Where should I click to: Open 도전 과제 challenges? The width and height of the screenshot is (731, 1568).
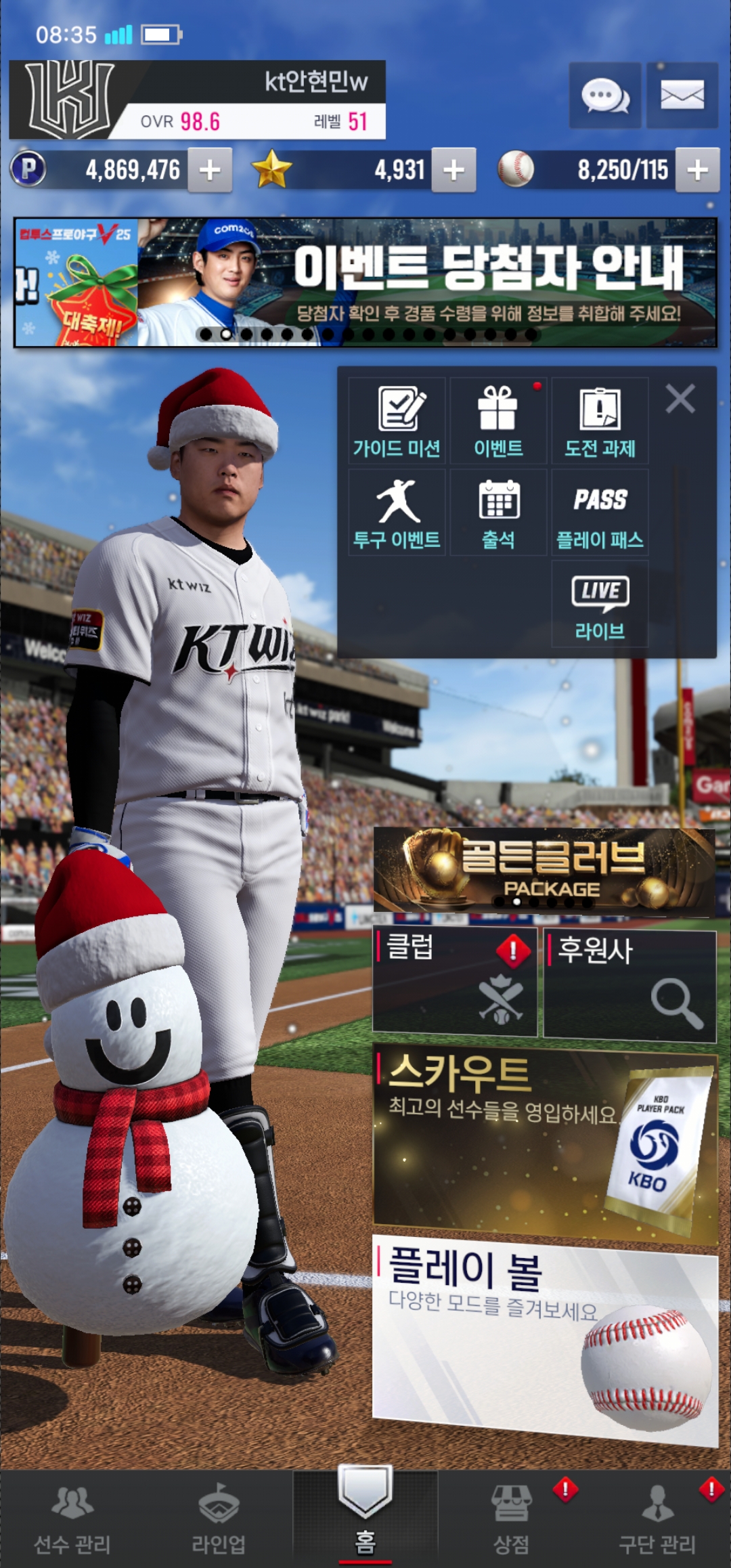click(x=600, y=421)
